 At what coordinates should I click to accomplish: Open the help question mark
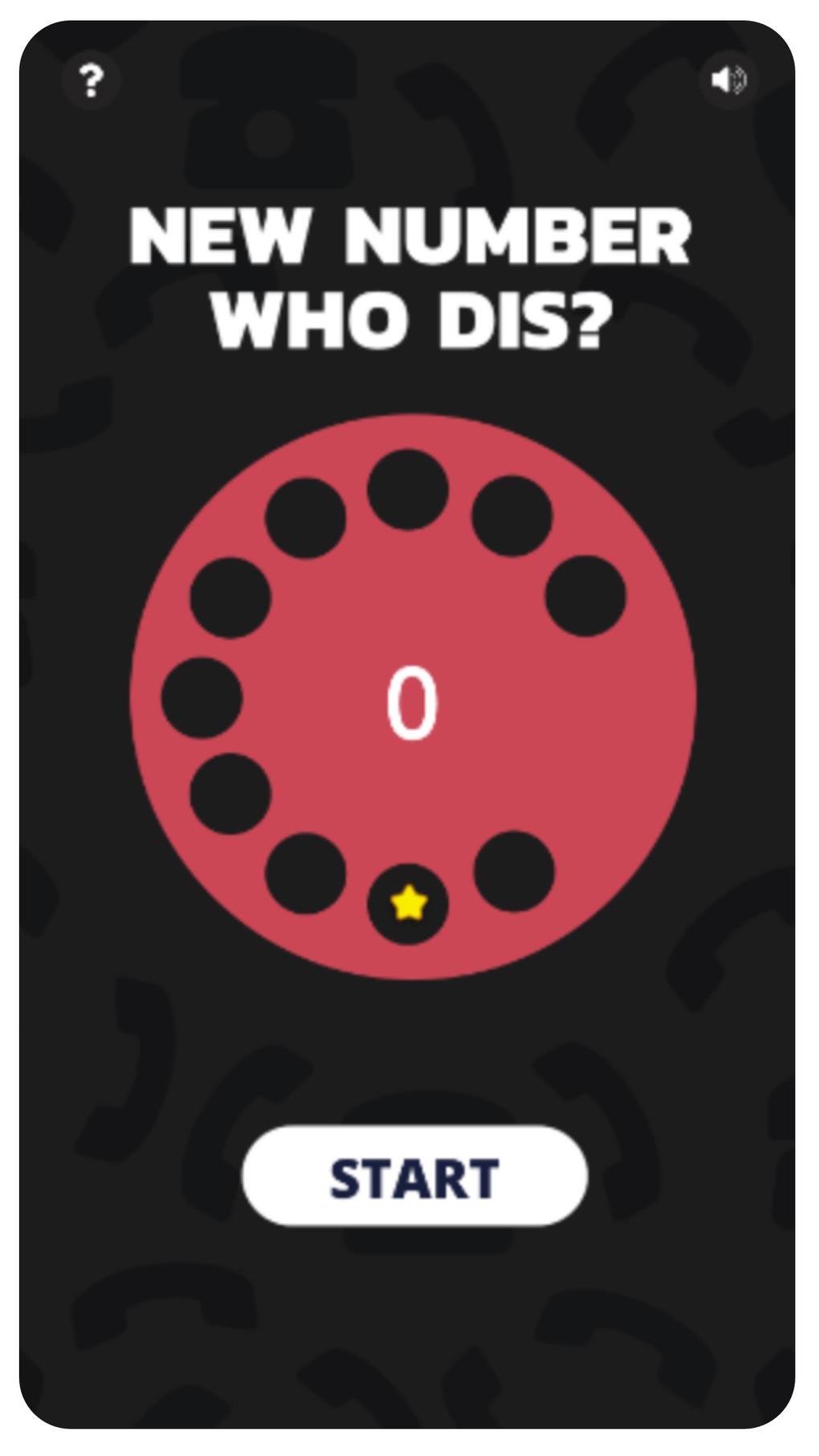[x=91, y=80]
